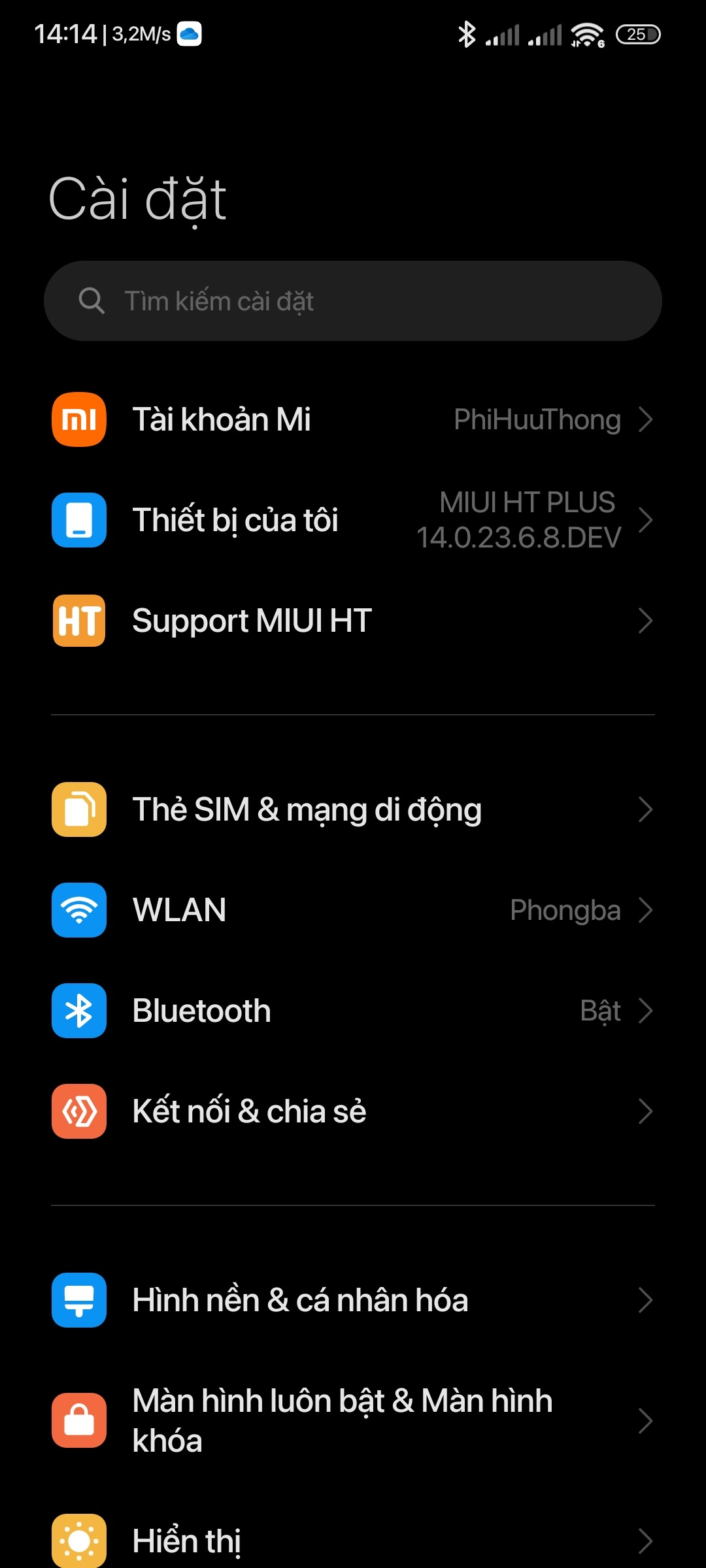Tap the Tìm kiếm cài đặt search box
Viewport: 706px width, 1568px height.
[x=353, y=301]
